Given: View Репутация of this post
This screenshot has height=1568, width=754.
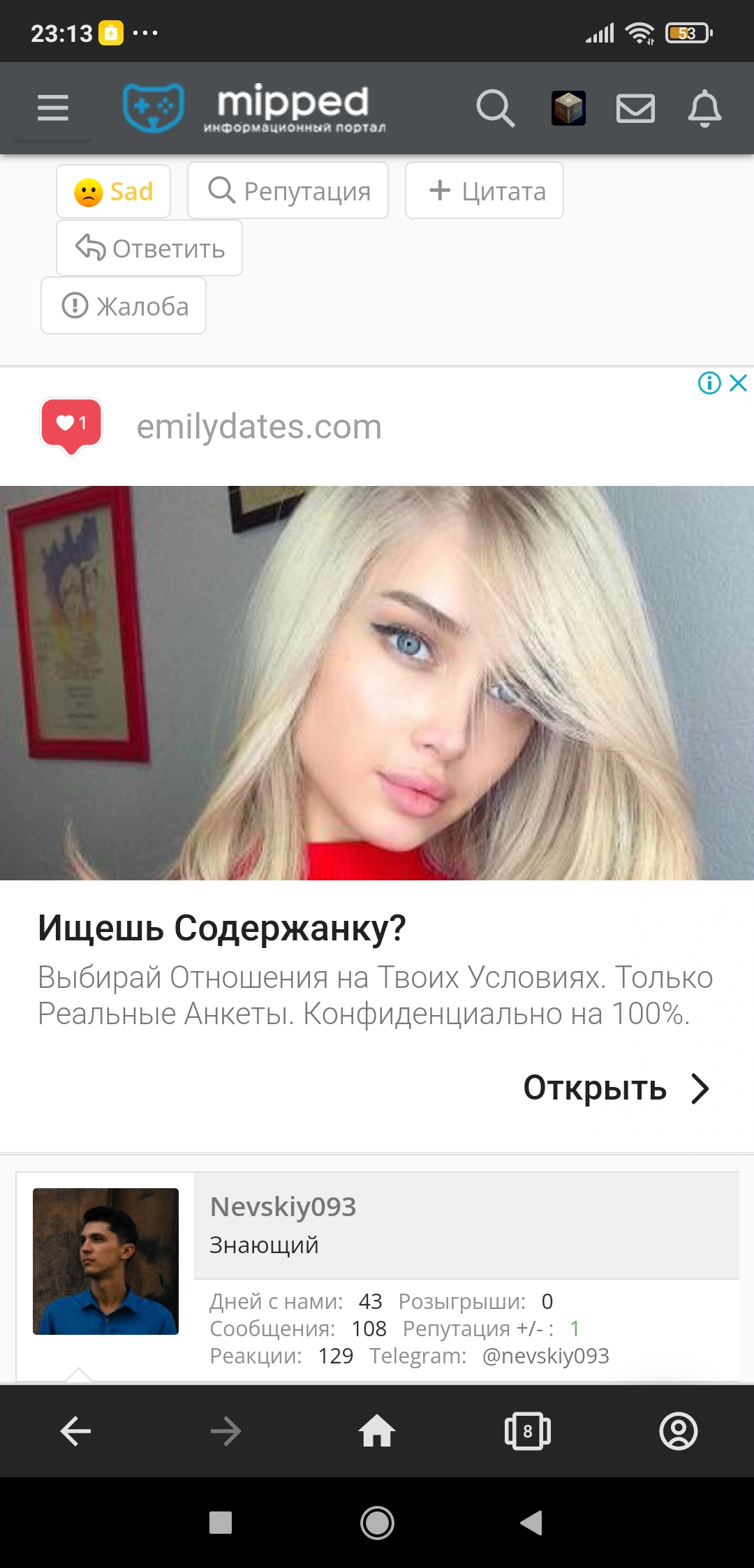Looking at the screenshot, I should (x=288, y=191).
